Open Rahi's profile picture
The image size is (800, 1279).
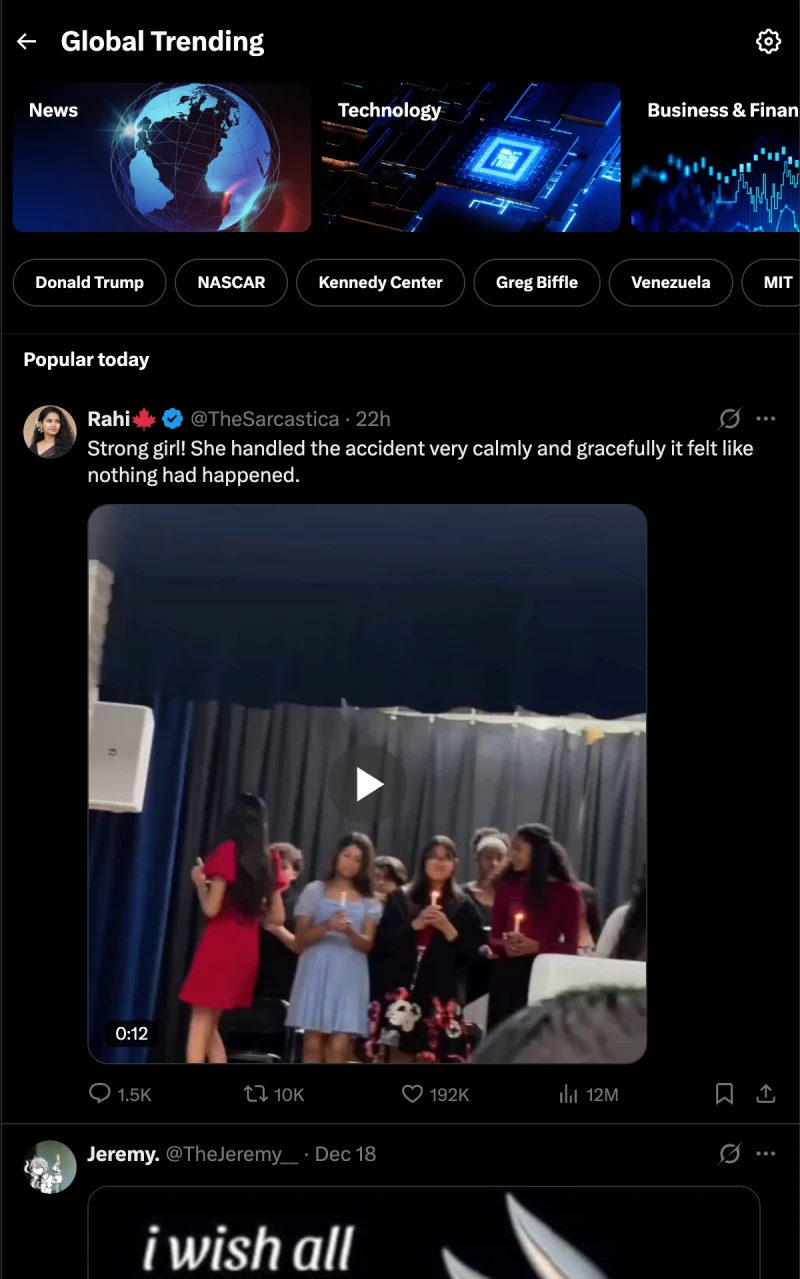click(x=50, y=432)
